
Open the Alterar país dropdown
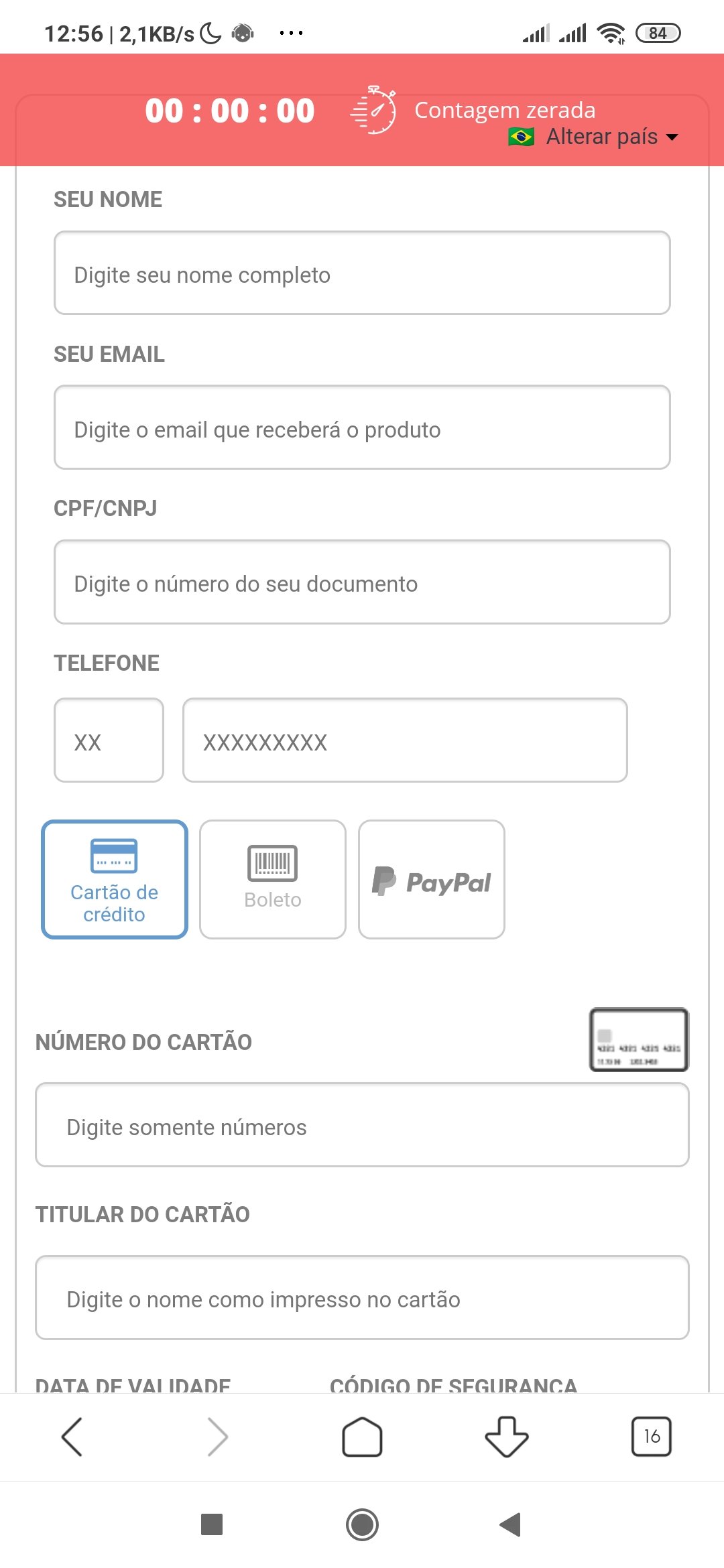pos(601,137)
